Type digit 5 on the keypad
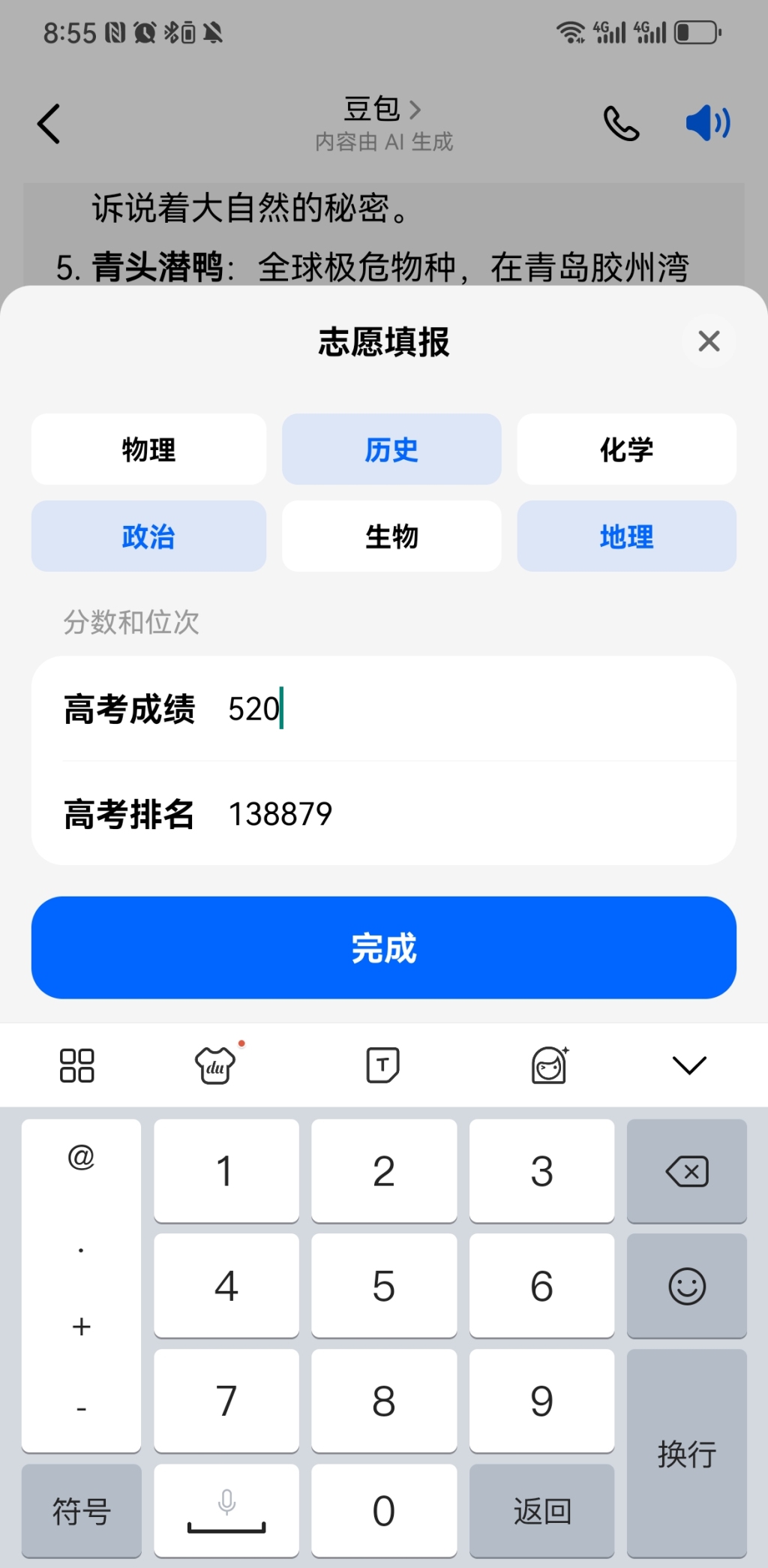 [384, 1286]
